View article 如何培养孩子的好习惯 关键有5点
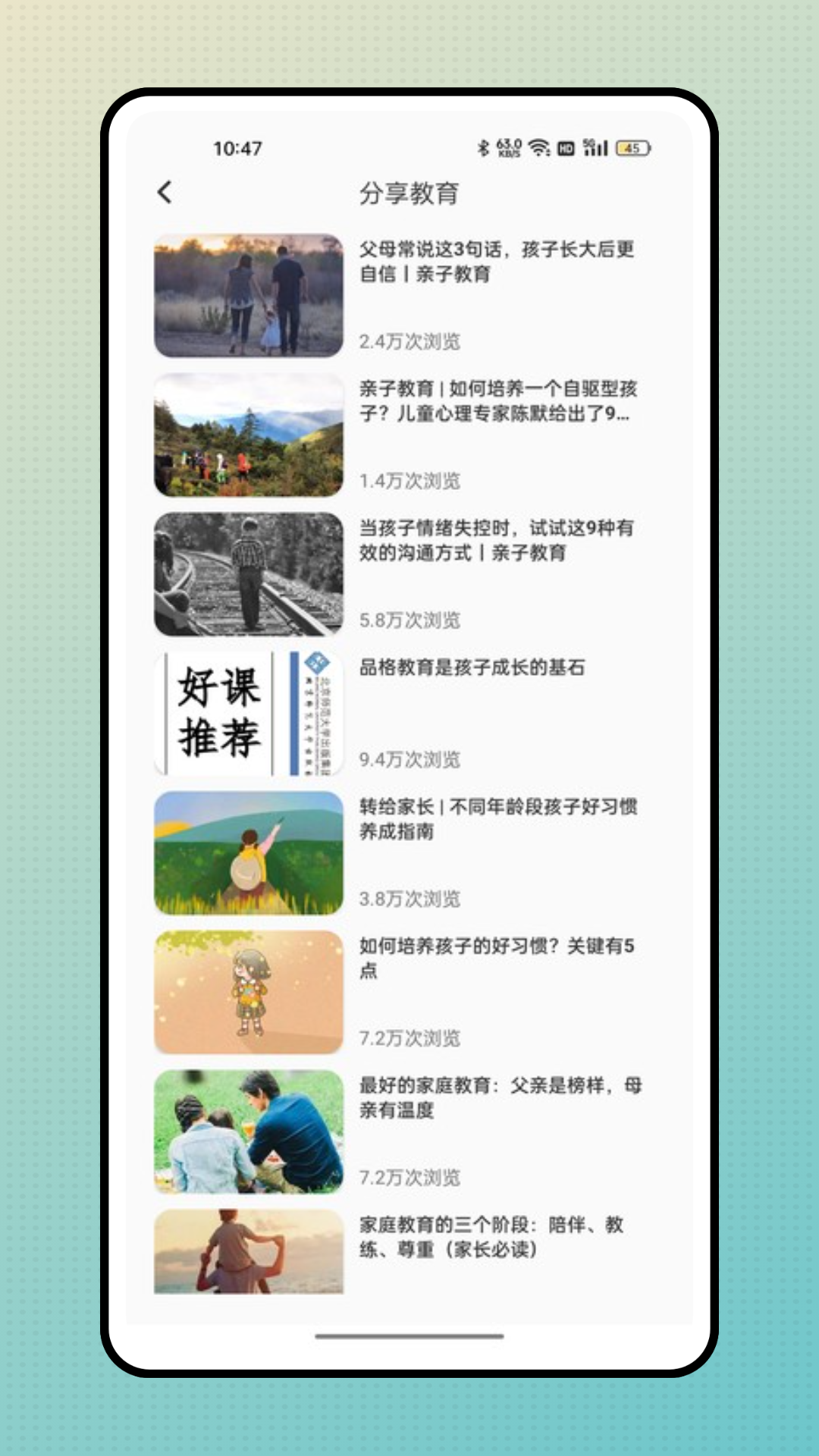 tap(496, 958)
